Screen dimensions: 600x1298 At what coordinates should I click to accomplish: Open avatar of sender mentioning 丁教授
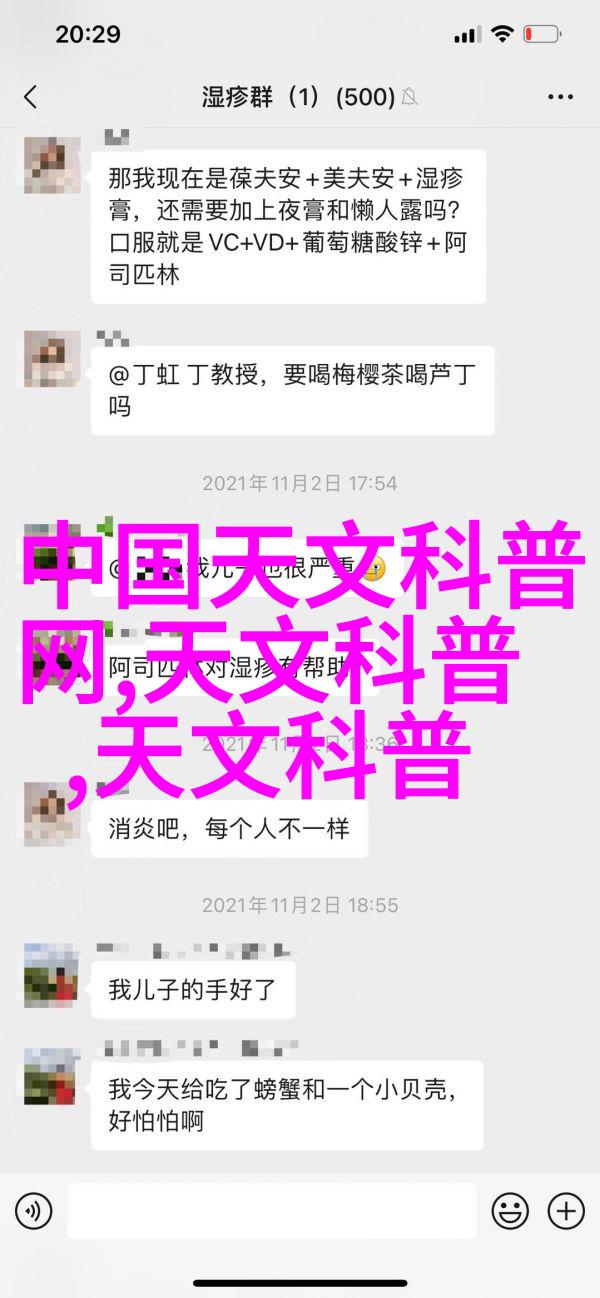coord(52,358)
